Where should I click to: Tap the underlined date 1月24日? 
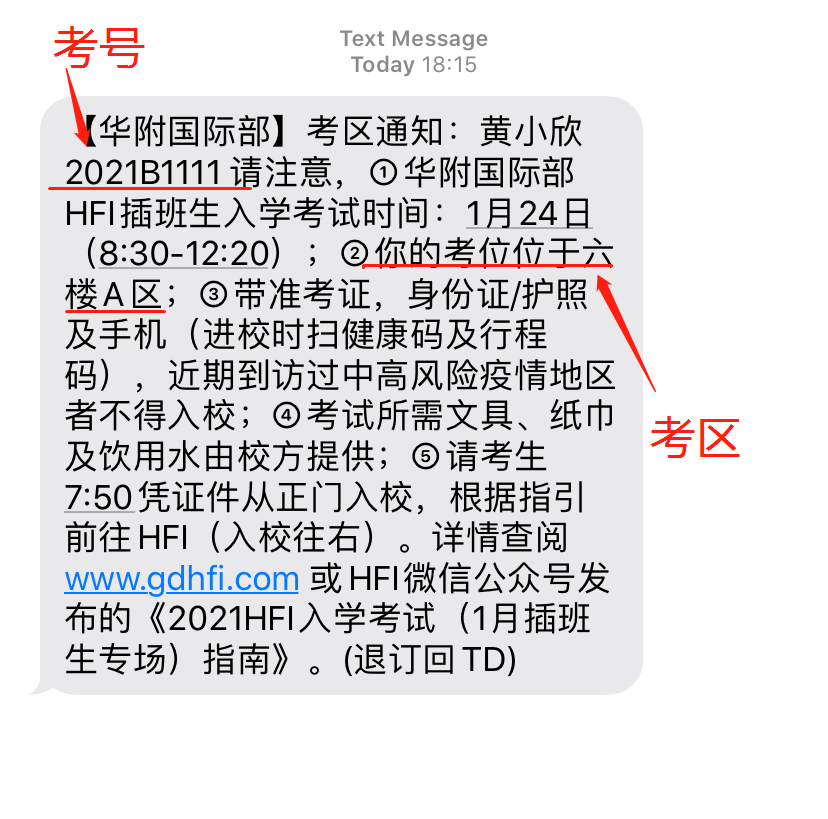click(529, 214)
